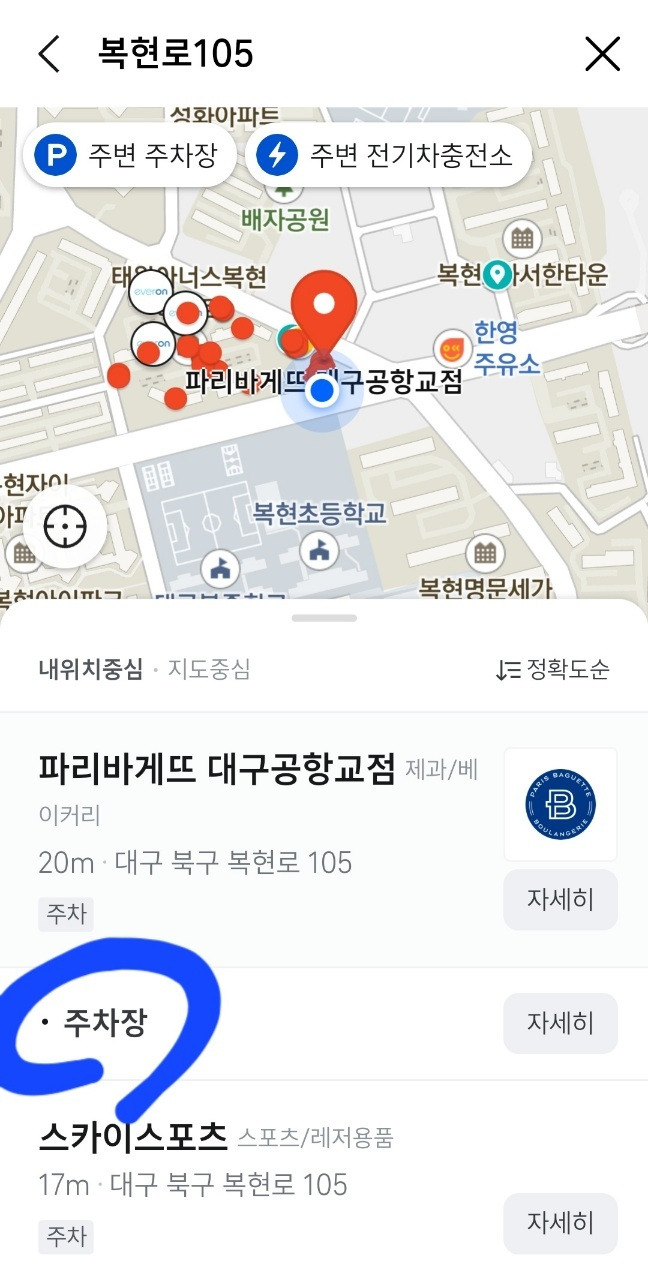Image resolution: width=648 pixels, height=1267 pixels.
Task: Show nearby parking with 주변 주차장 chip
Action: click(x=129, y=156)
